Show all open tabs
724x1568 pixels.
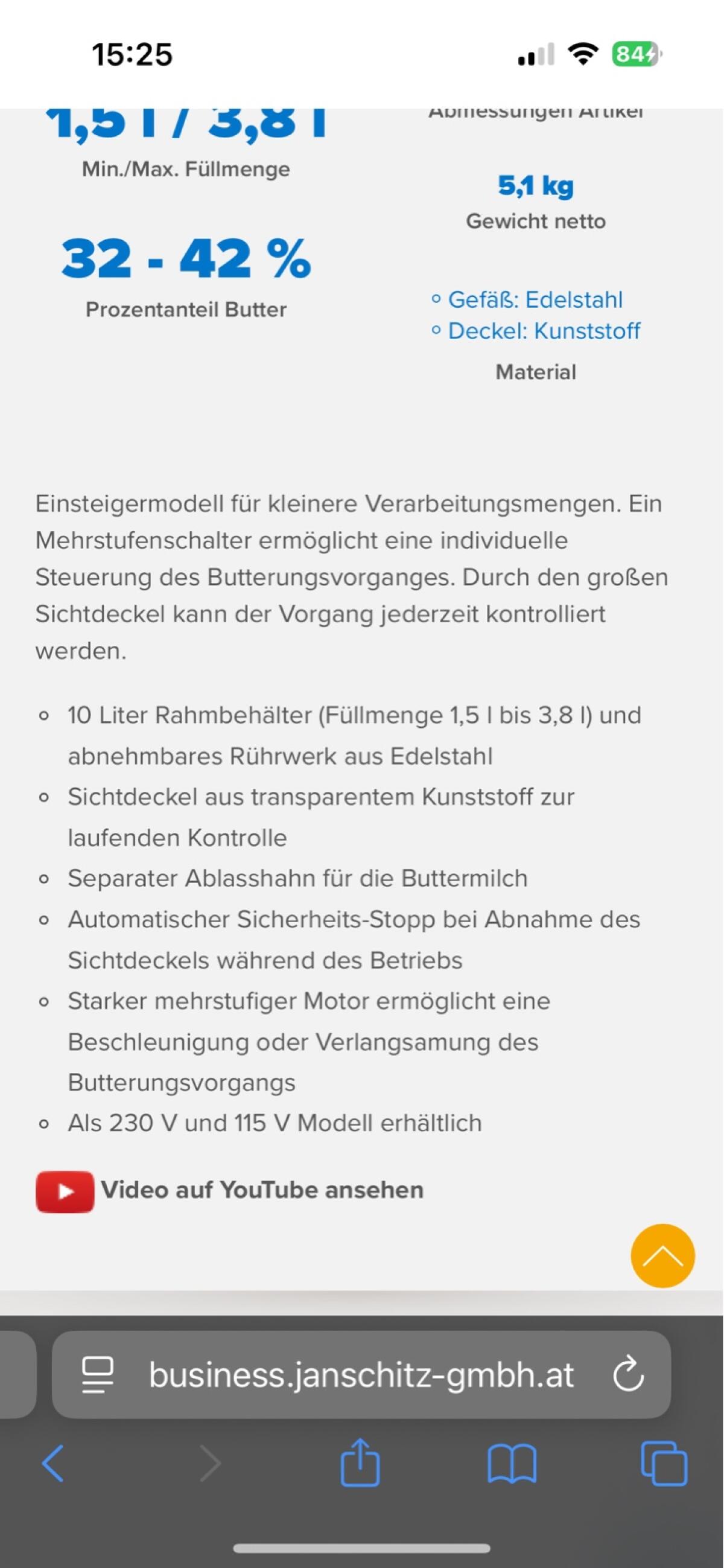coord(664,1464)
